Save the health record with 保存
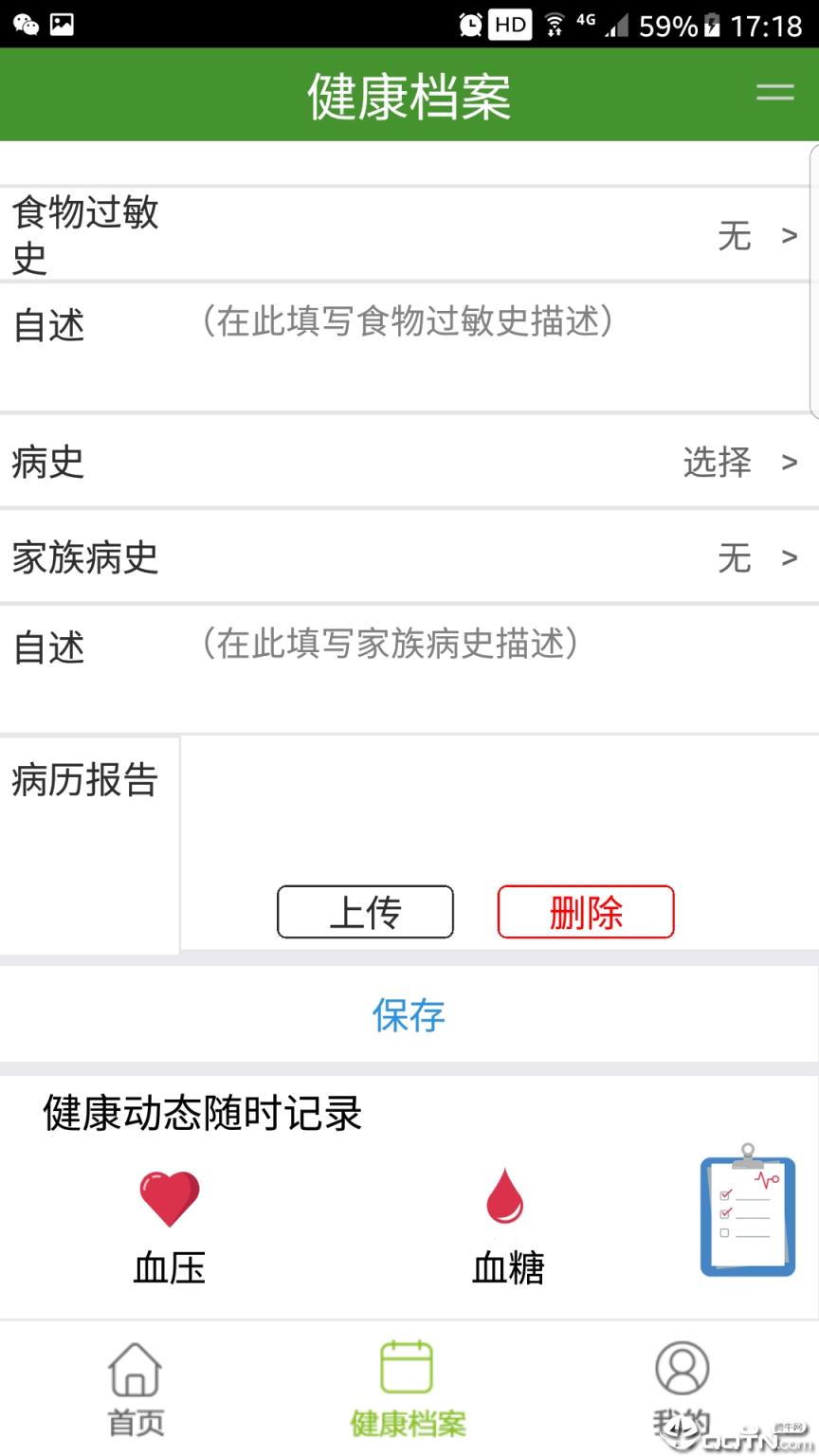 point(409,1015)
